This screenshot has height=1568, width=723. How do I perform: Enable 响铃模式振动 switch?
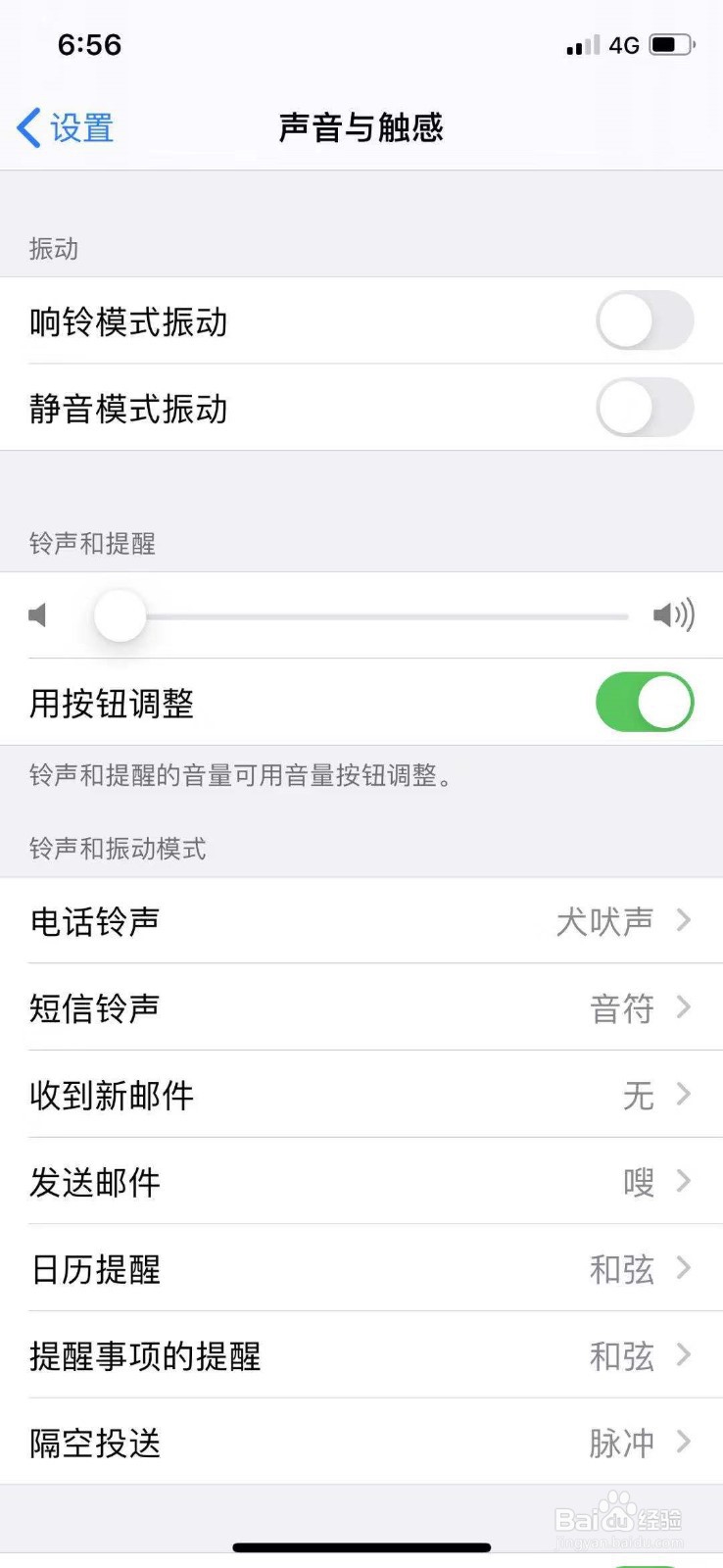pos(644,321)
